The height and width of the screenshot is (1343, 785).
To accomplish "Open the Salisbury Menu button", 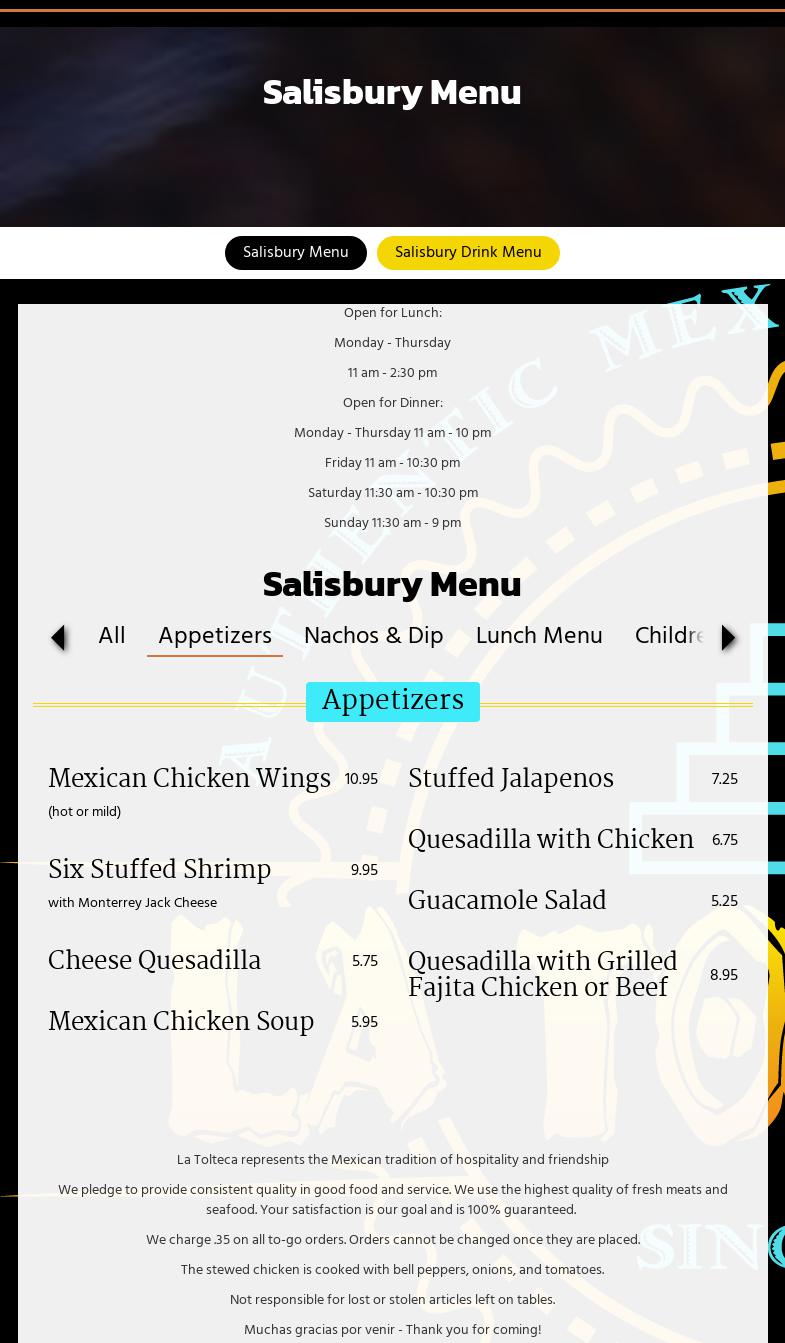I will [295, 253].
